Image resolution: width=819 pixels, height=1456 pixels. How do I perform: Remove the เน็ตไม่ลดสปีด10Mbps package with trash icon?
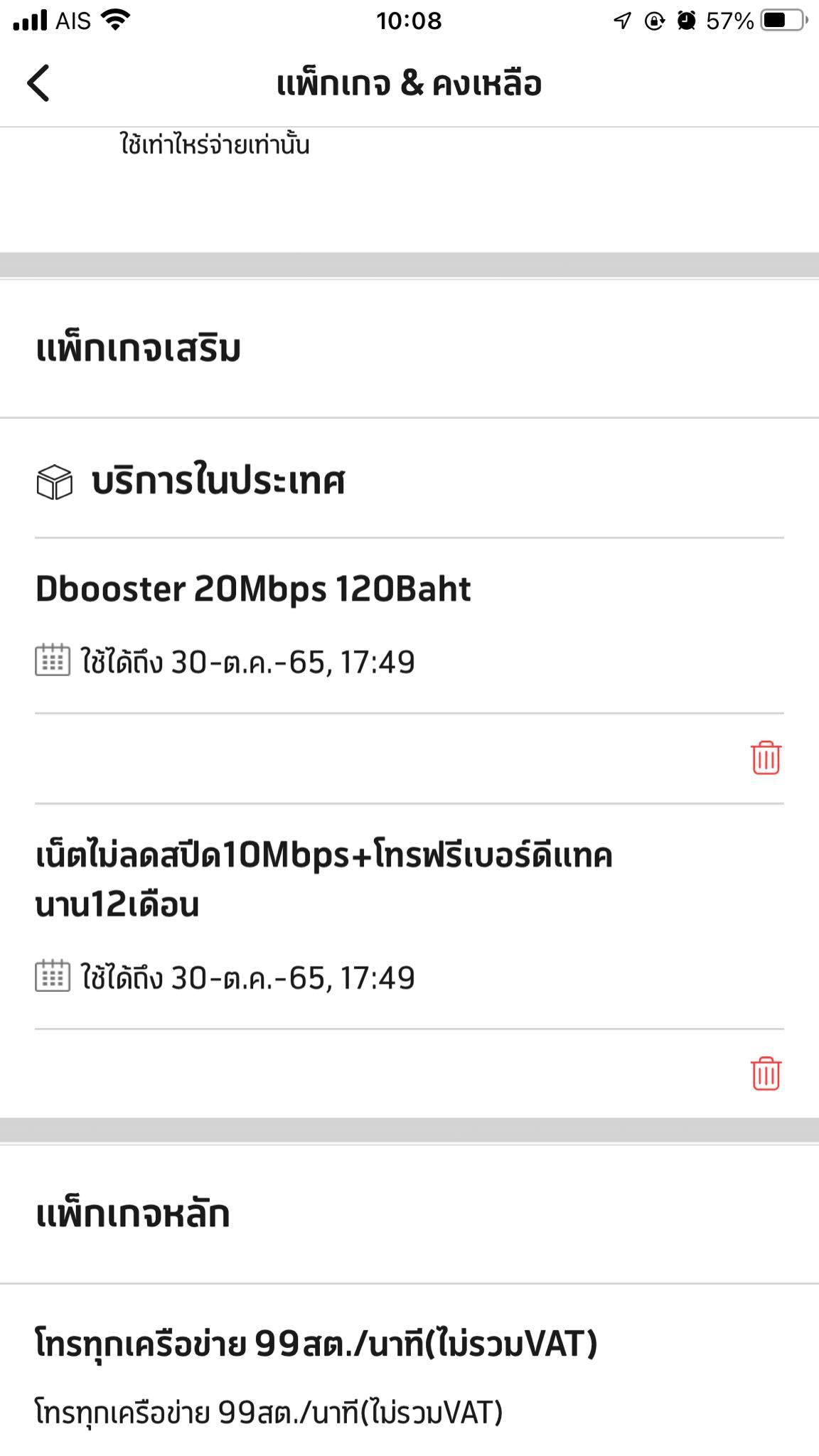pyautogui.click(x=766, y=1074)
